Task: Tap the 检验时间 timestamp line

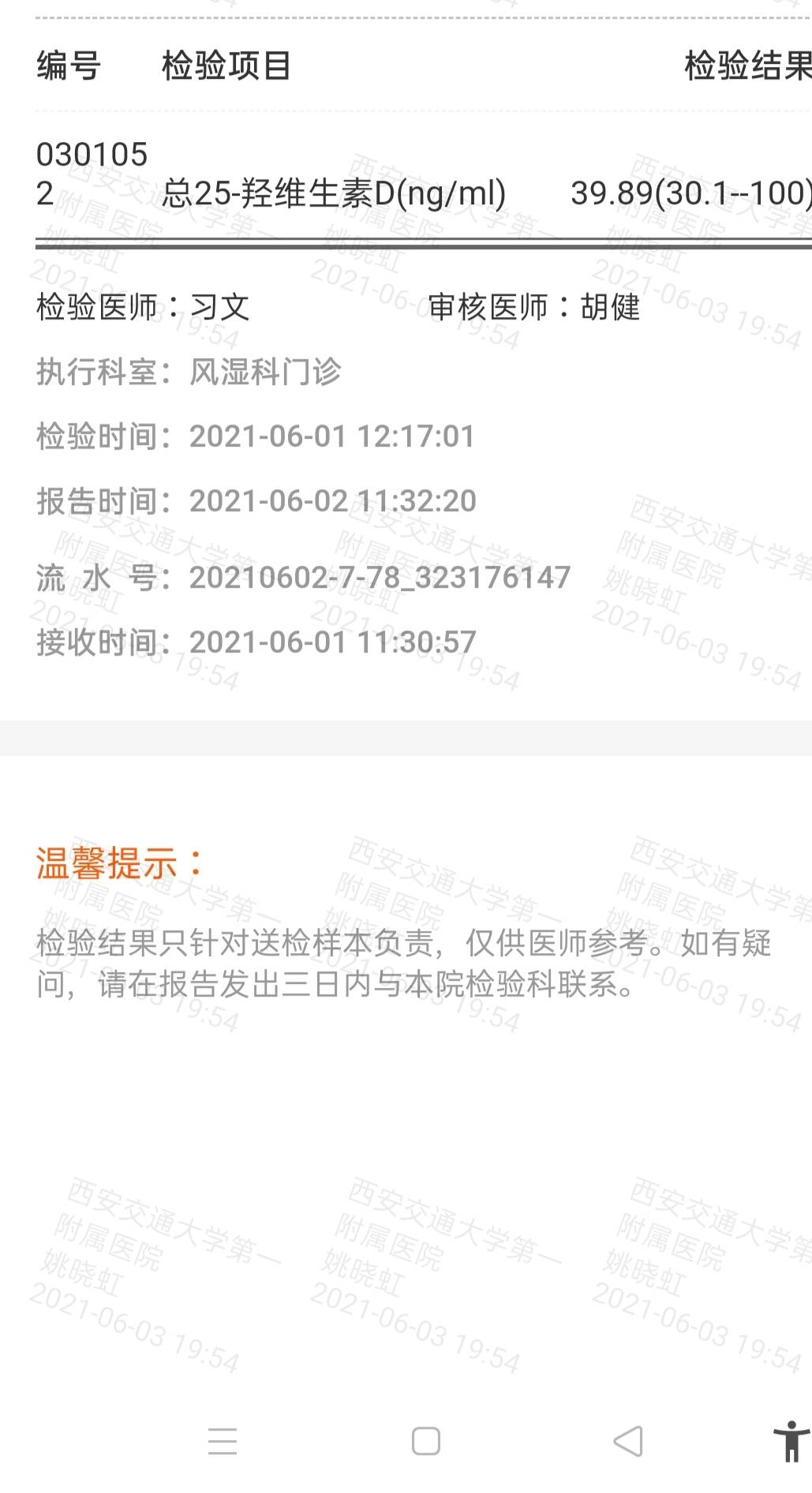Action: click(x=253, y=436)
